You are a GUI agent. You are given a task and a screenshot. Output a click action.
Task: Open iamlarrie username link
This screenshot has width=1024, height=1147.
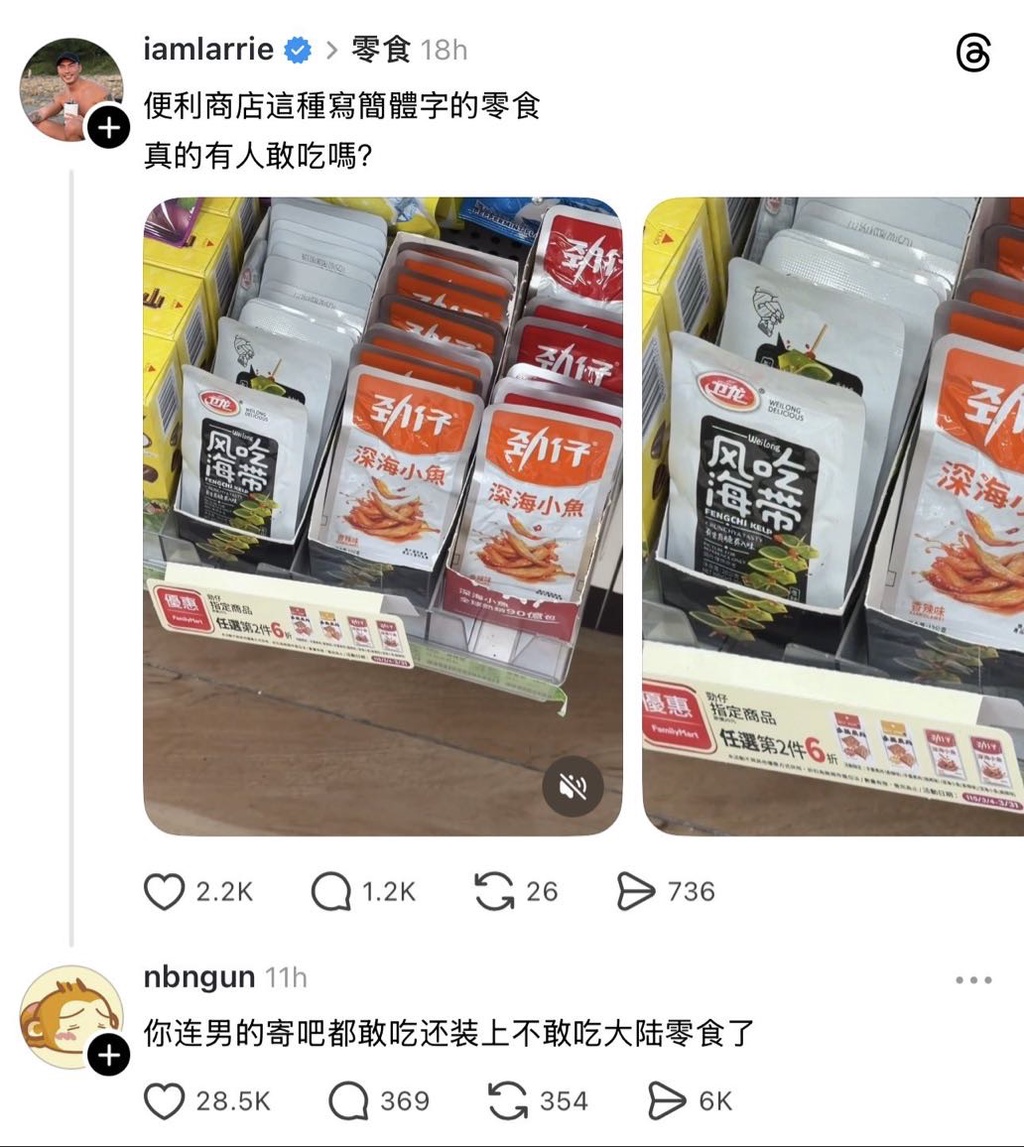click(x=208, y=49)
